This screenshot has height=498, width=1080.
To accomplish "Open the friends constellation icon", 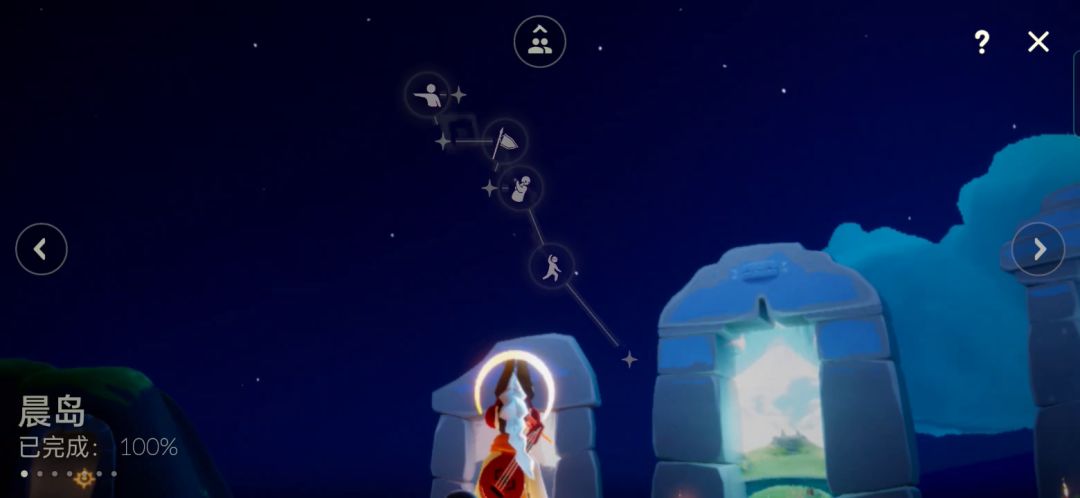I will pyautogui.click(x=540, y=41).
